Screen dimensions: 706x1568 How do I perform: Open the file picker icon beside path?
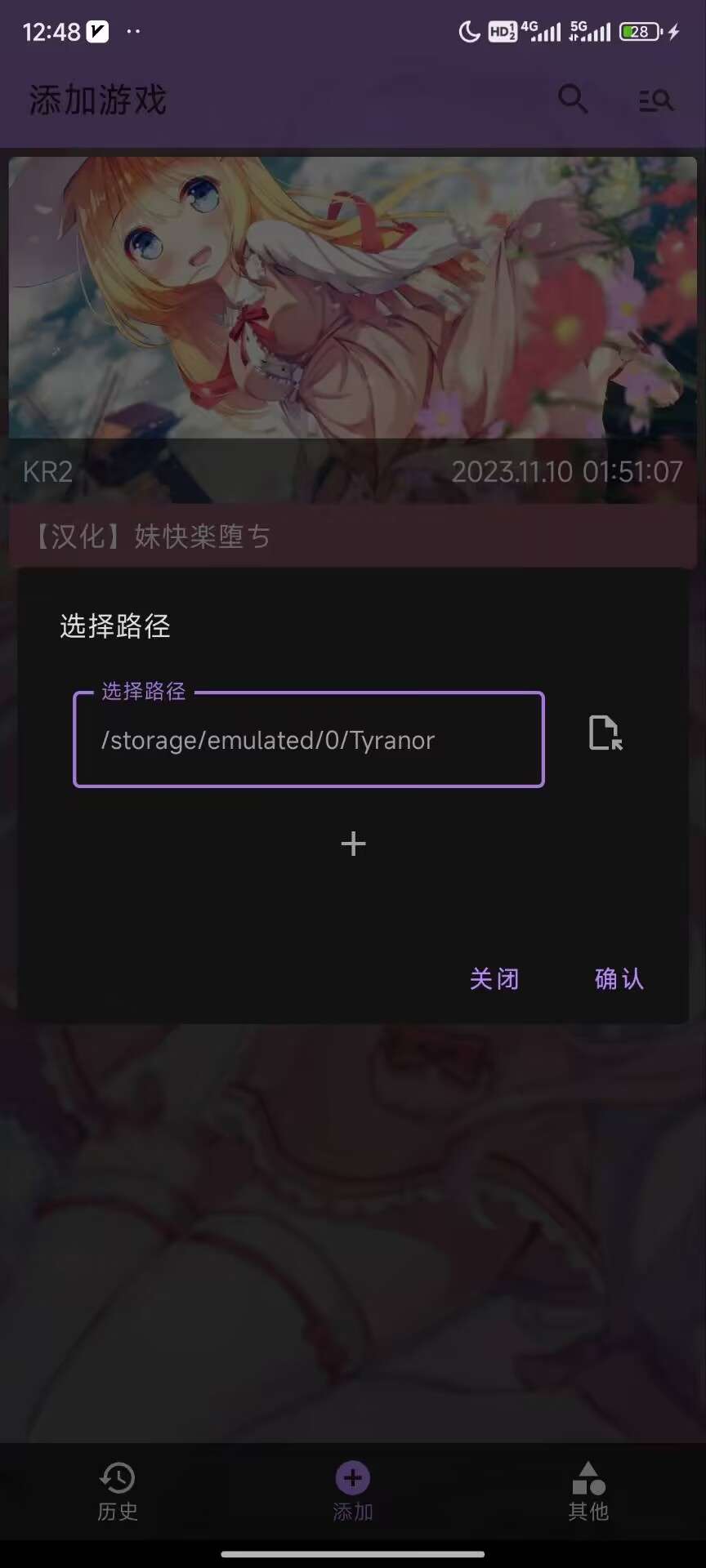(x=605, y=733)
